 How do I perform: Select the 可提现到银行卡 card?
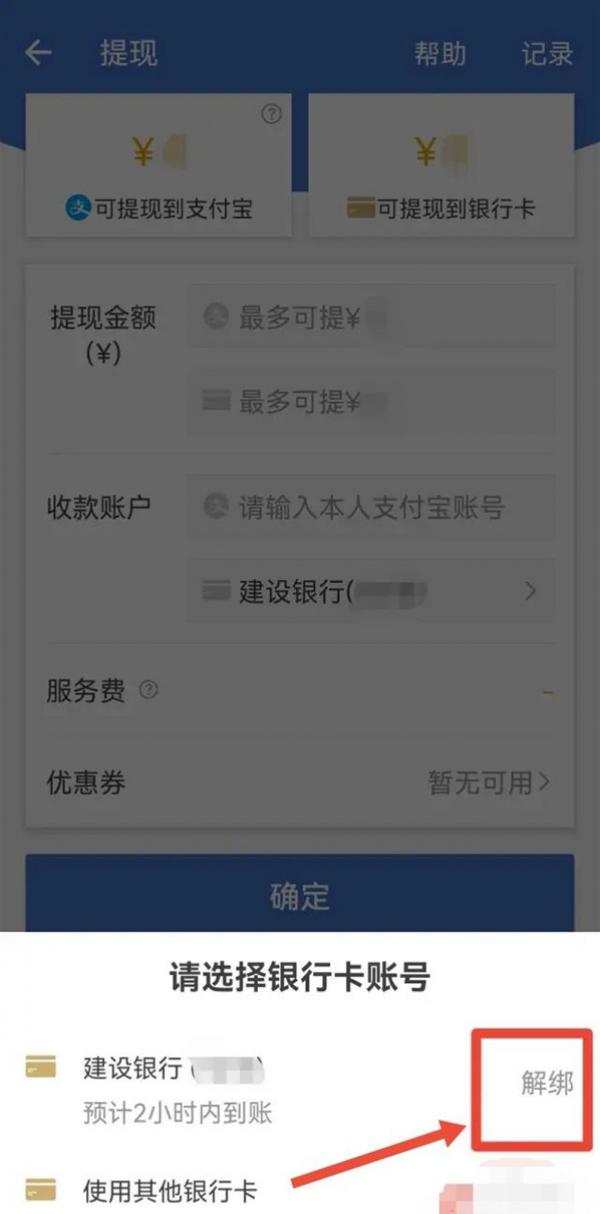[441, 167]
